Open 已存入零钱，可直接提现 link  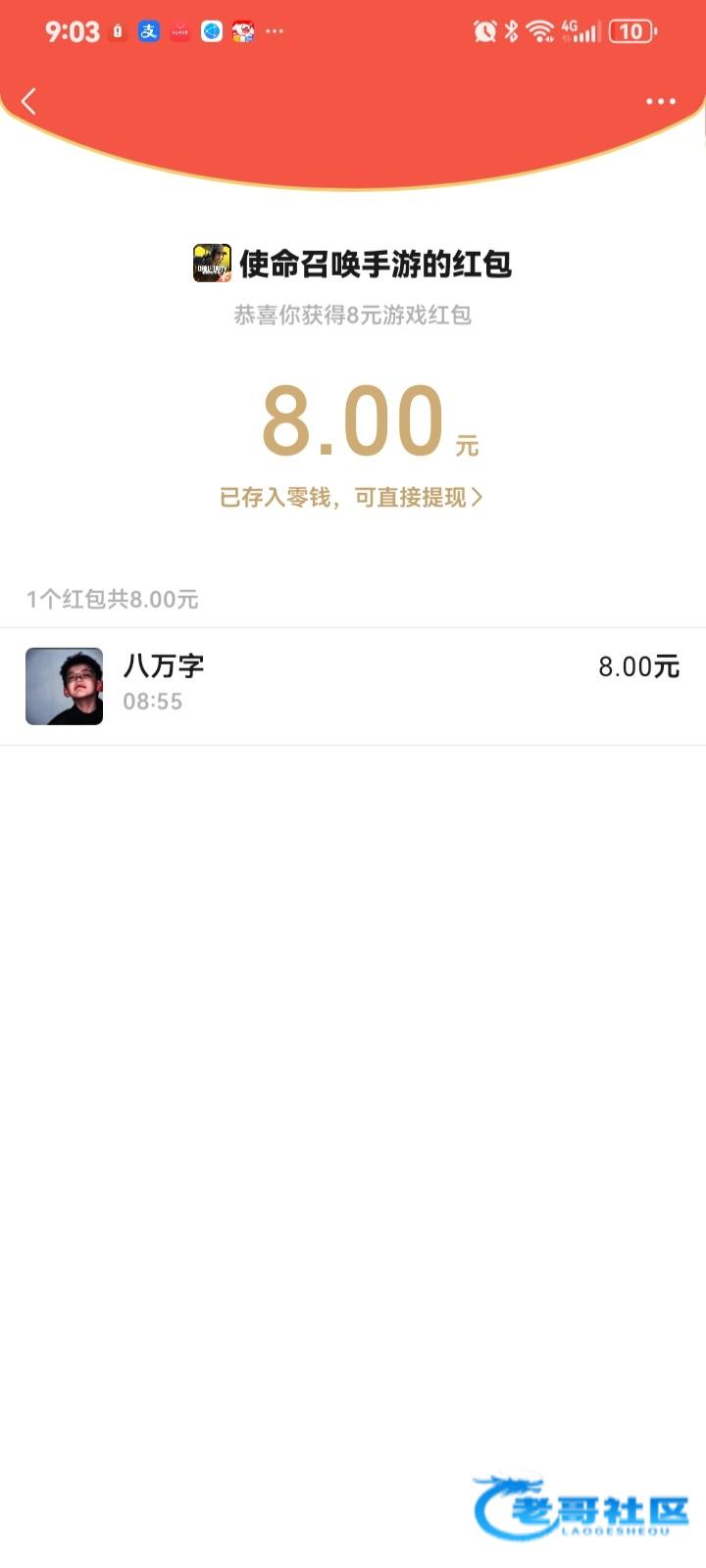[351, 498]
